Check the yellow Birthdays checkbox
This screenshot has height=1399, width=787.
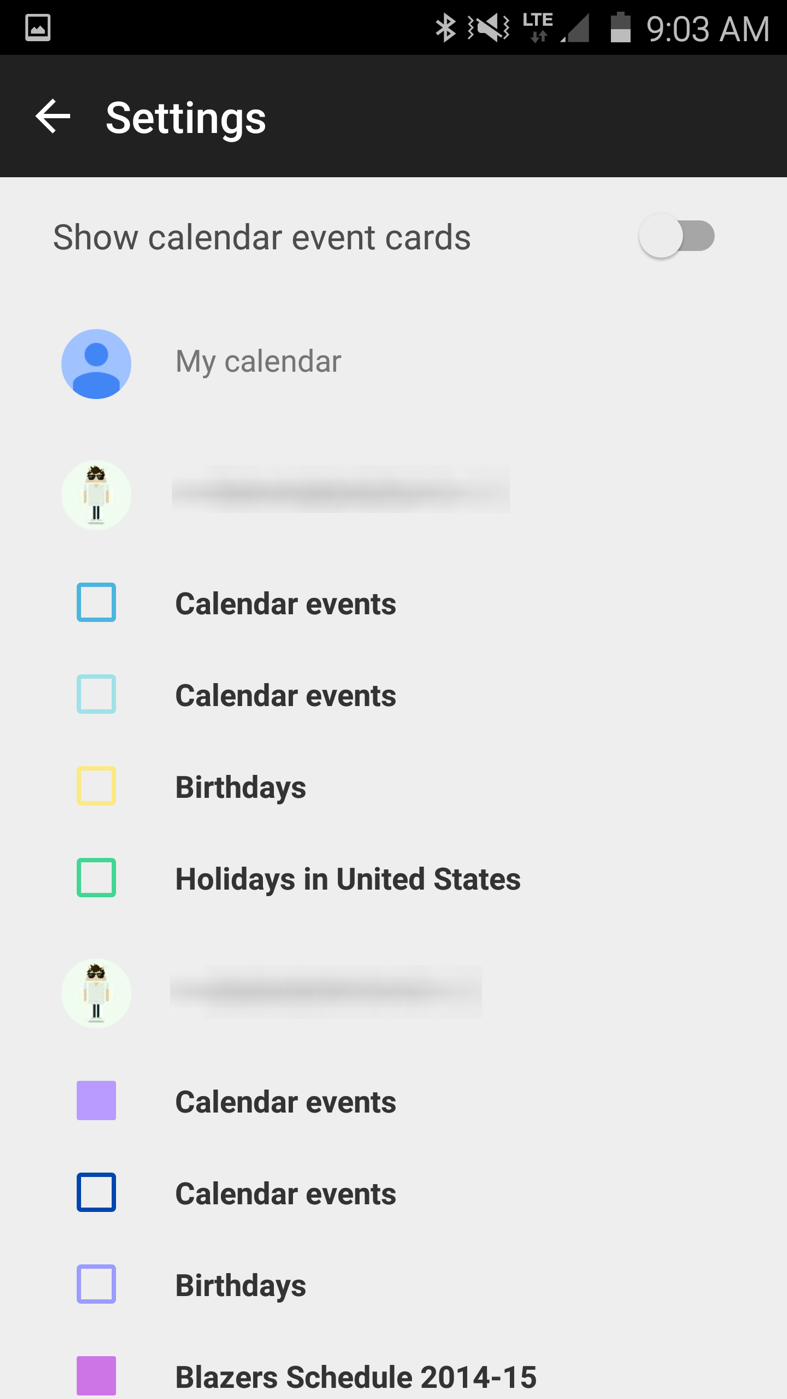pyautogui.click(x=97, y=786)
